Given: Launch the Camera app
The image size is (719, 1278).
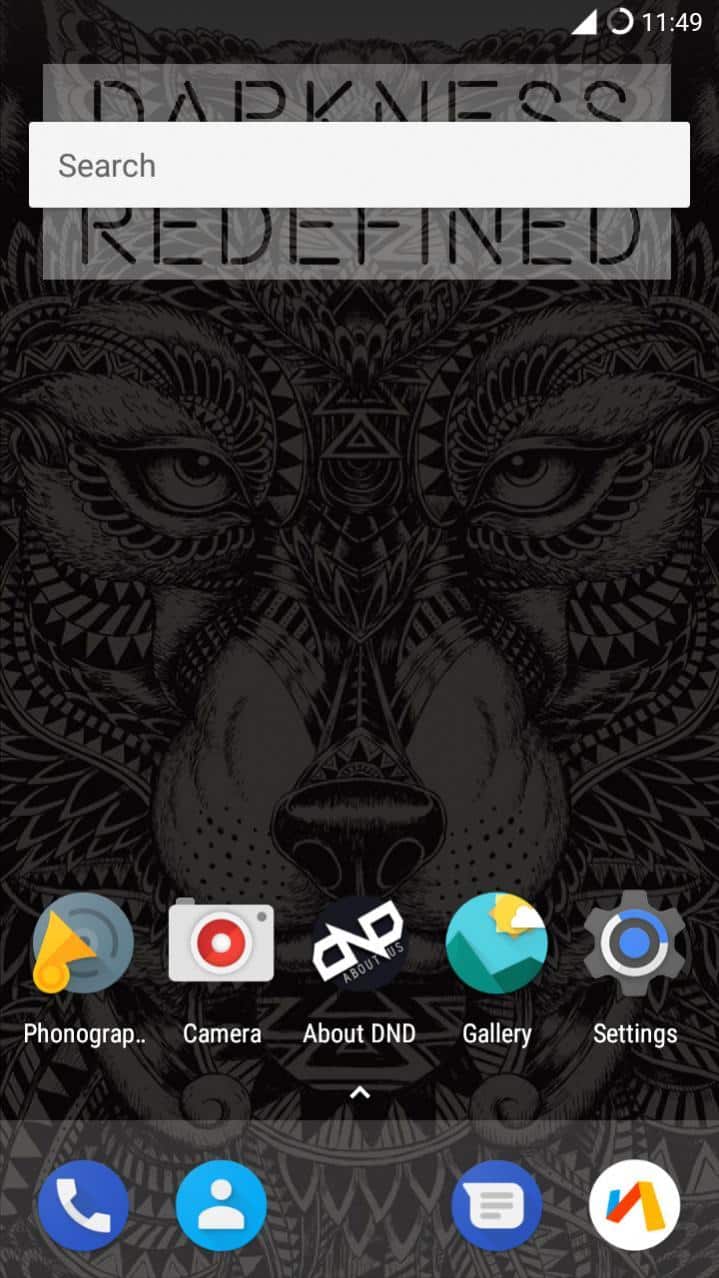Looking at the screenshot, I should click(221, 943).
